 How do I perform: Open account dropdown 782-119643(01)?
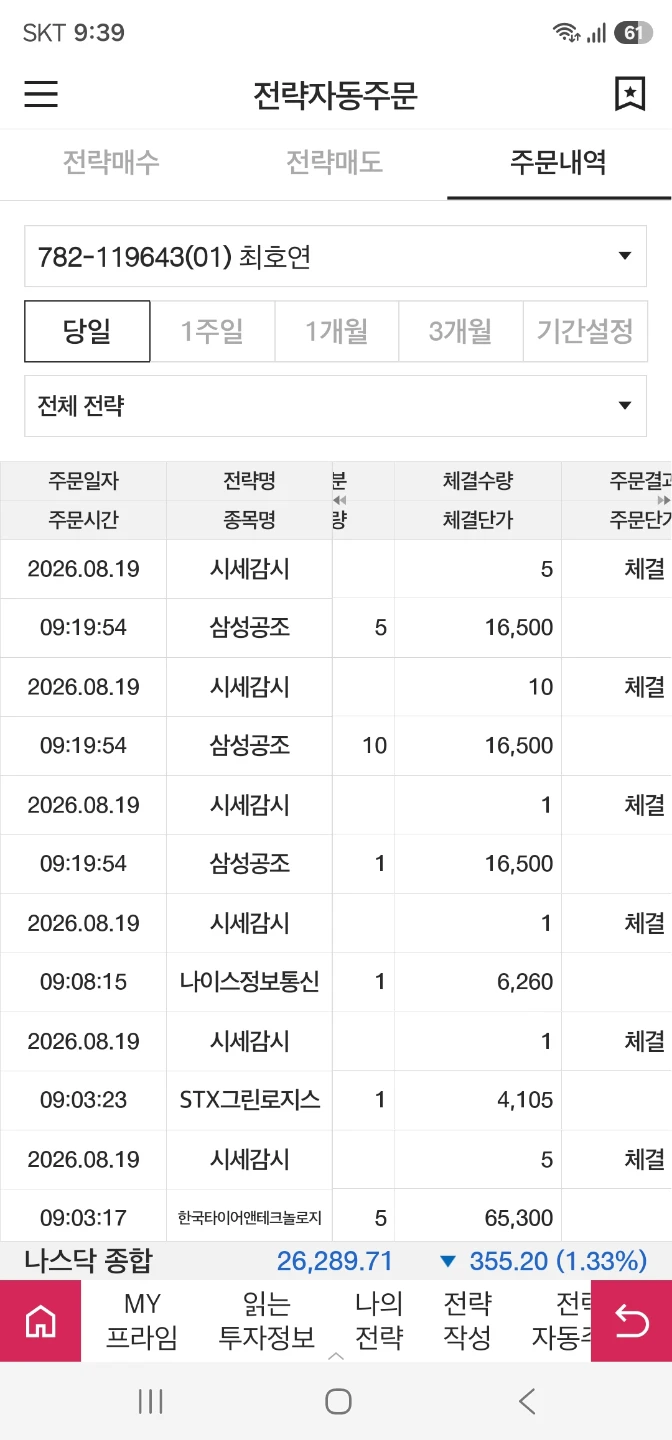336,257
